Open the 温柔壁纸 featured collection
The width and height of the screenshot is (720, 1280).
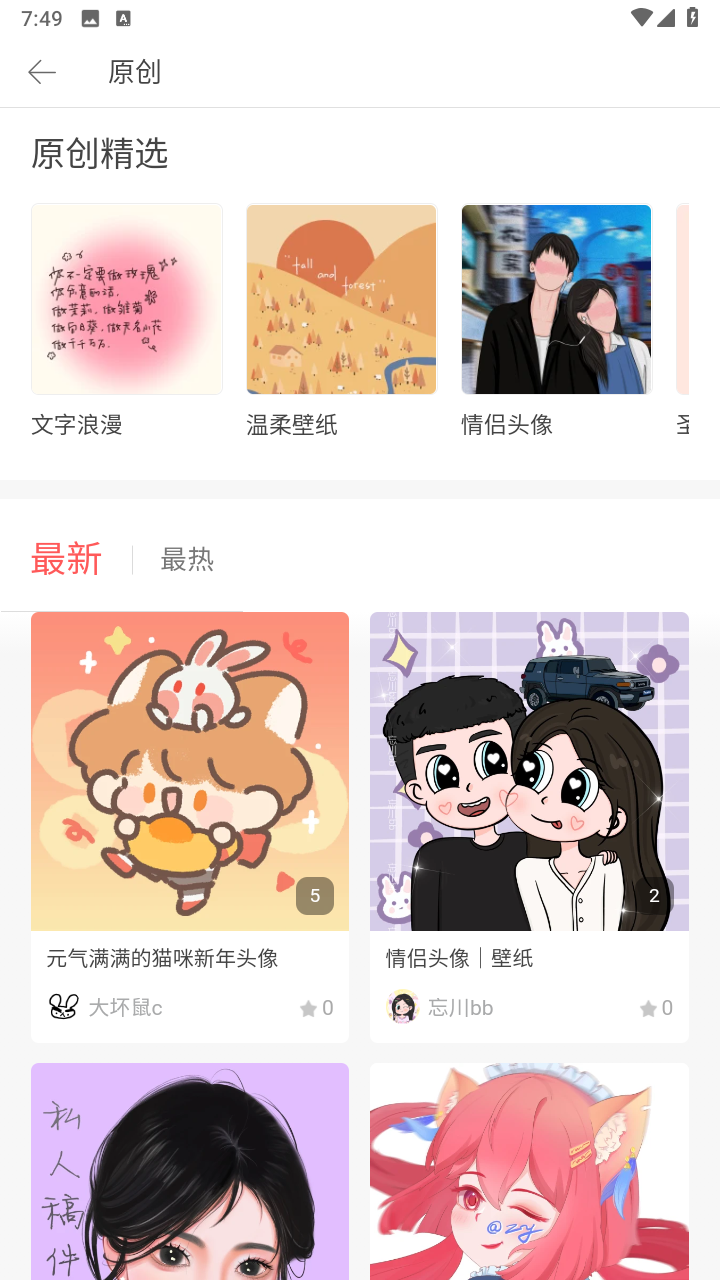tap(341, 299)
